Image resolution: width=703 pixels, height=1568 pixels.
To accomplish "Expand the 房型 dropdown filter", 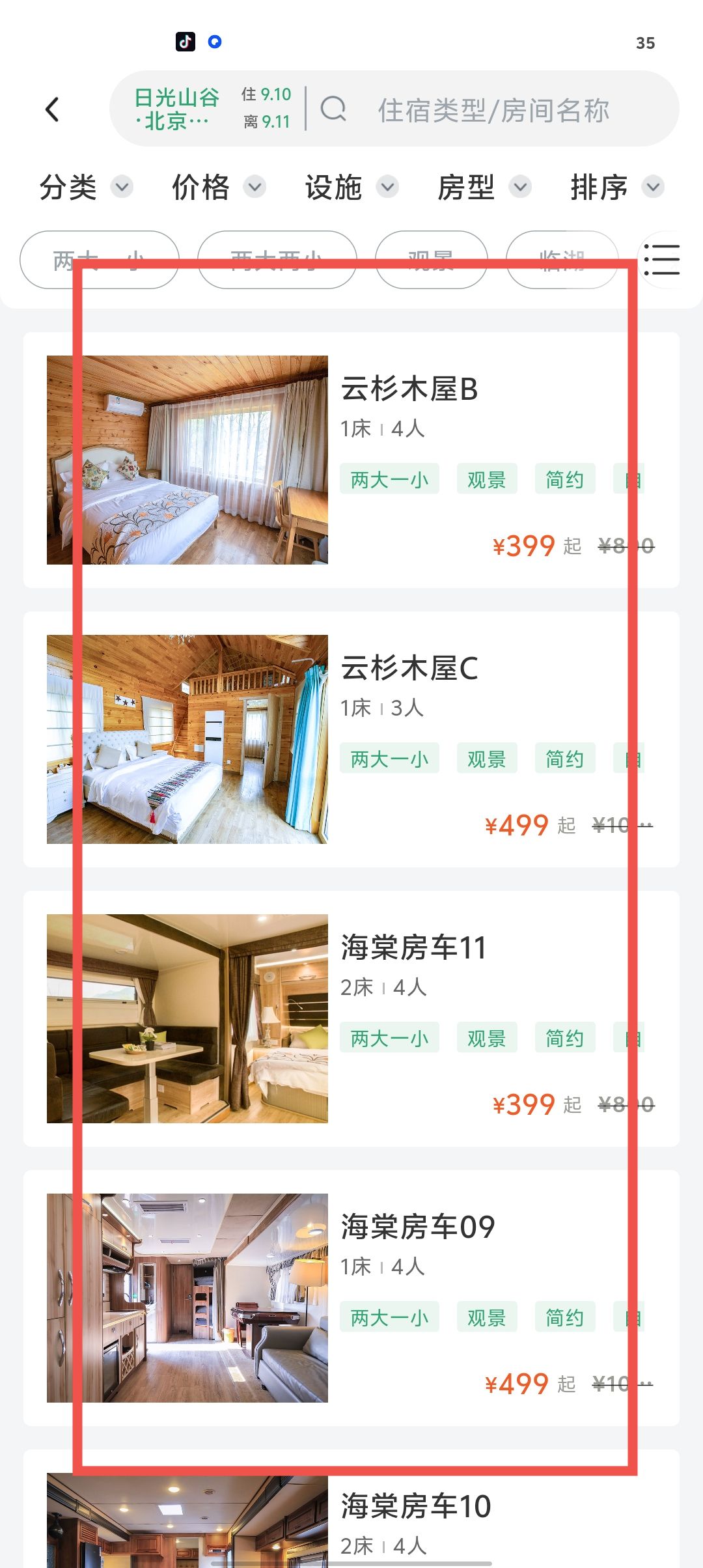I will [x=484, y=188].
